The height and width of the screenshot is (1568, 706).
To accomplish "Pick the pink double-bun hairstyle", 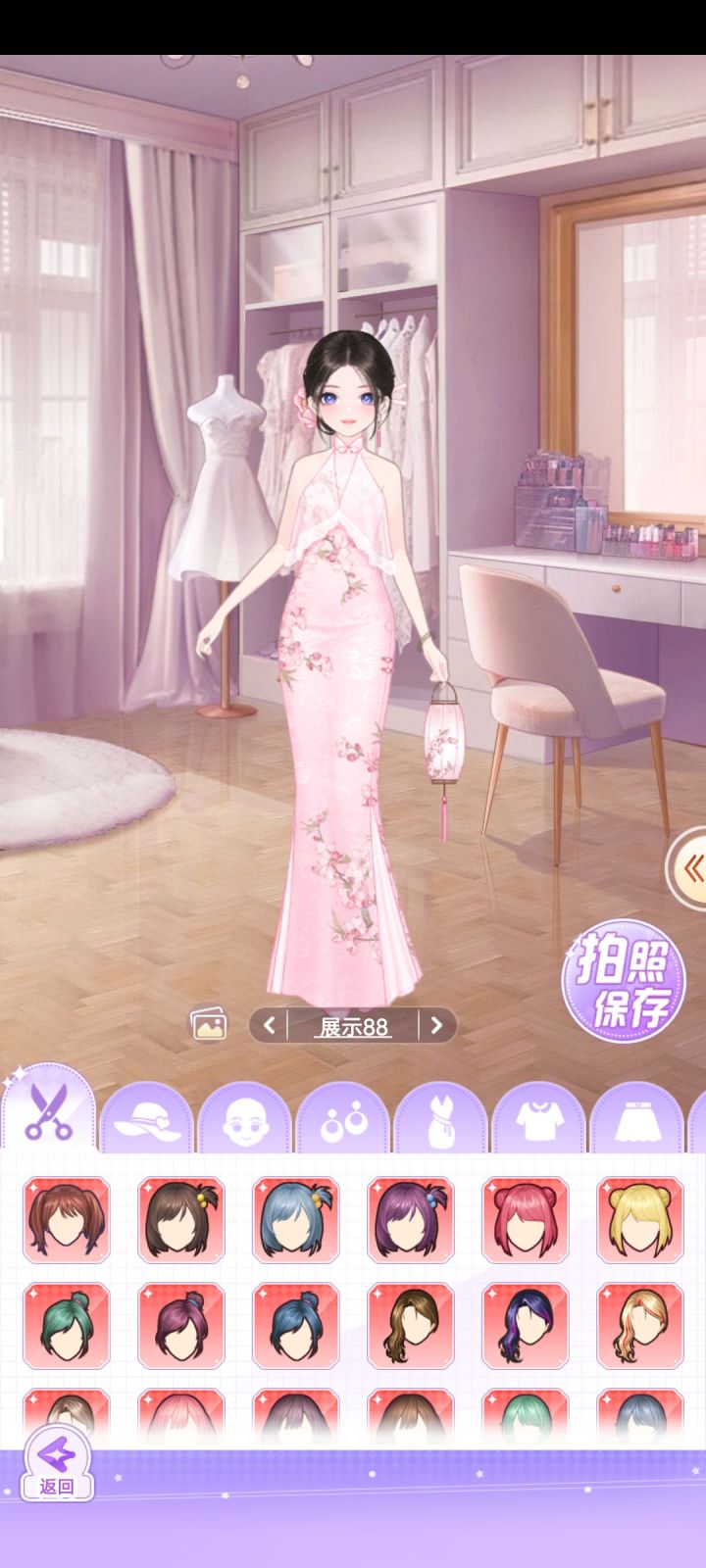I will [x=526, y=1218].
